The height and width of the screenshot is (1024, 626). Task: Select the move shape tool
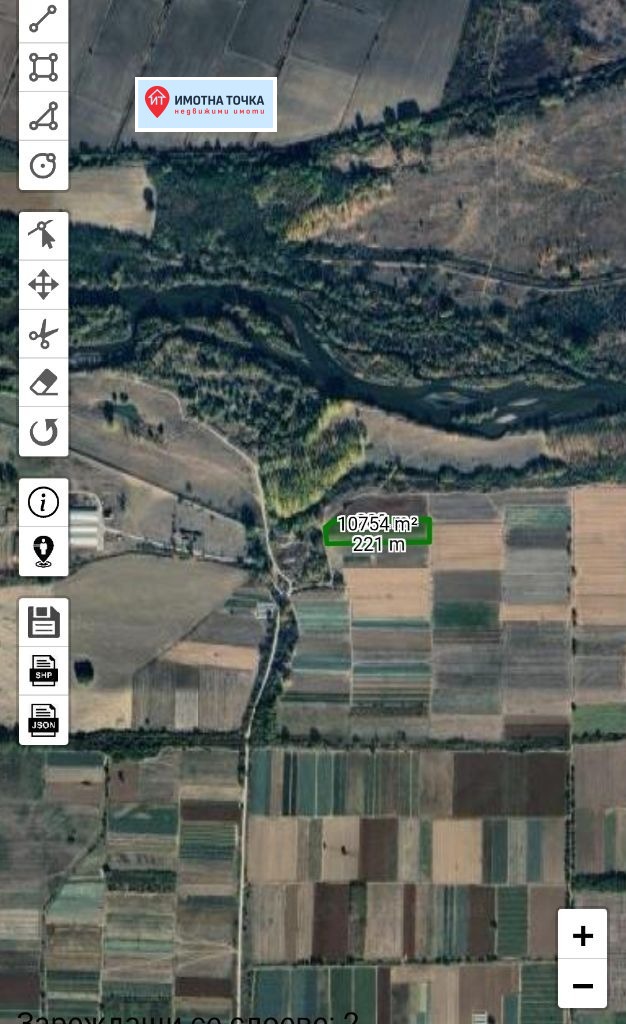coord(43,285)
